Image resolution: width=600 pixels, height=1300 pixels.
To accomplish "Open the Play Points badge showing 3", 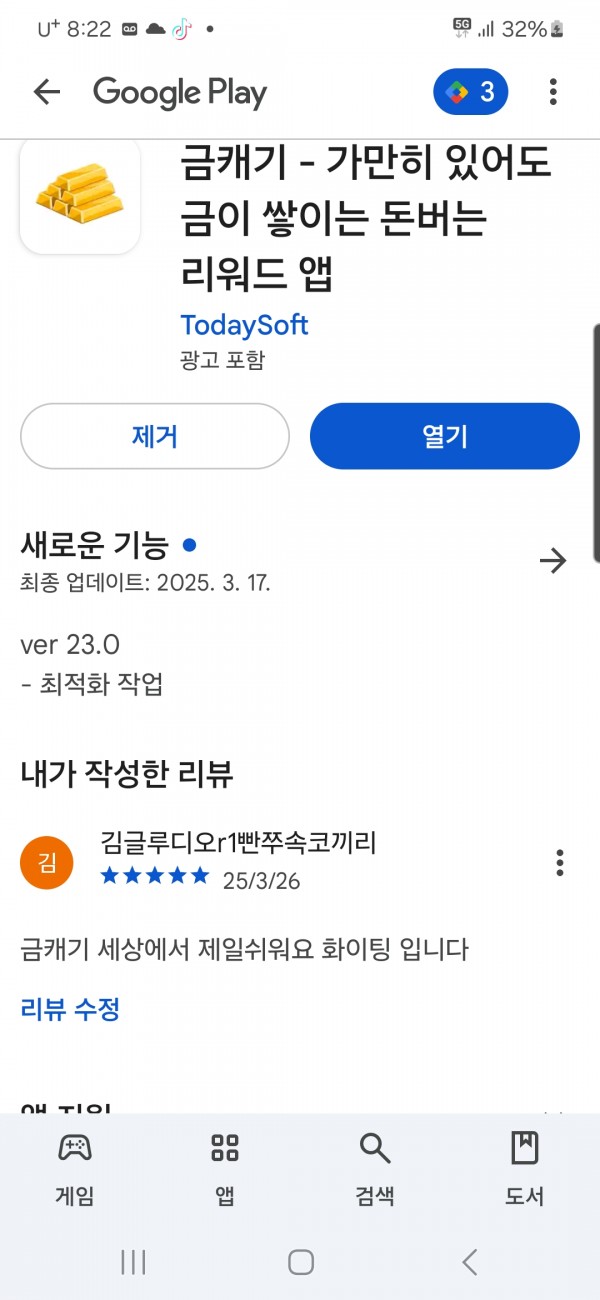I will (x=470, y=92).
